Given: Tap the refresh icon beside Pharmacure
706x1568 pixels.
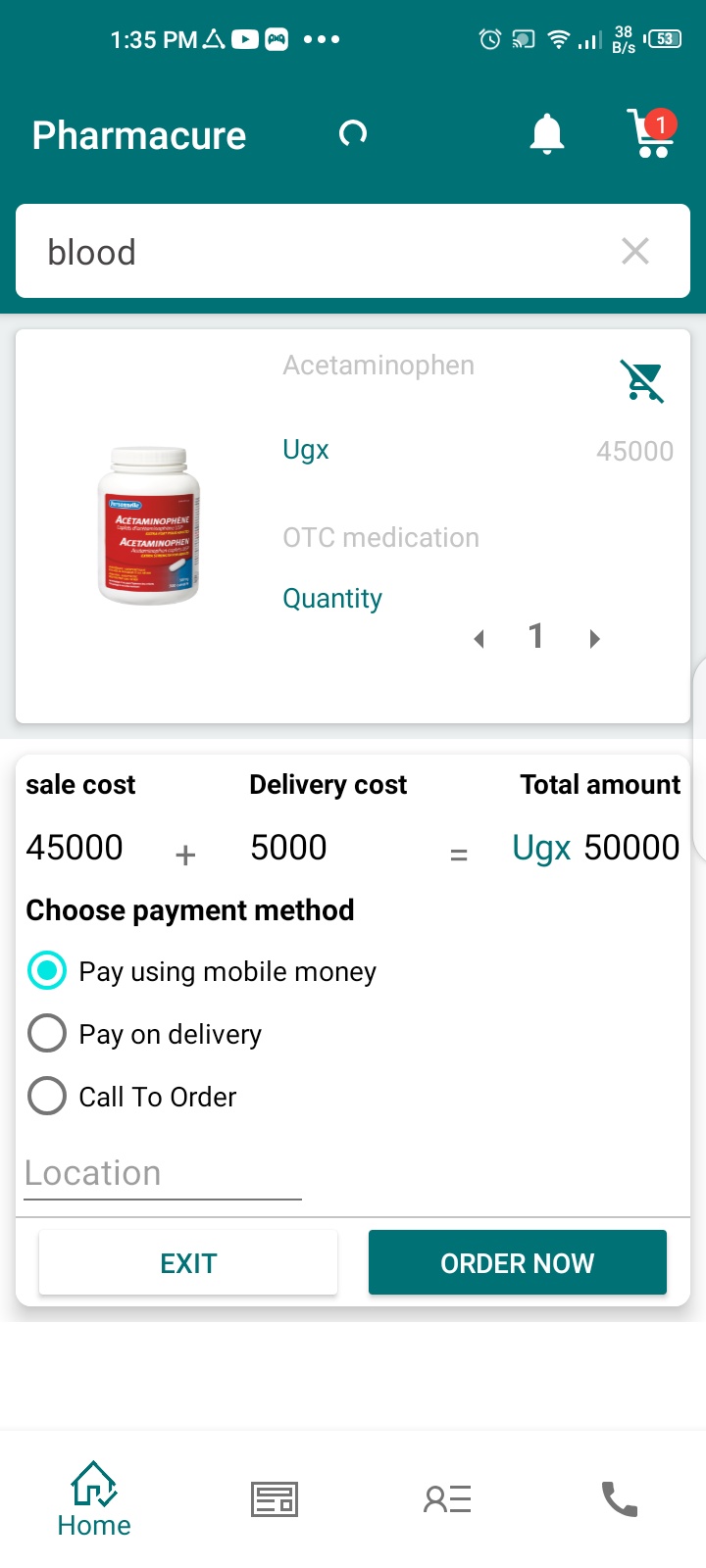Looking at the screenshot, I should [353, 133].
